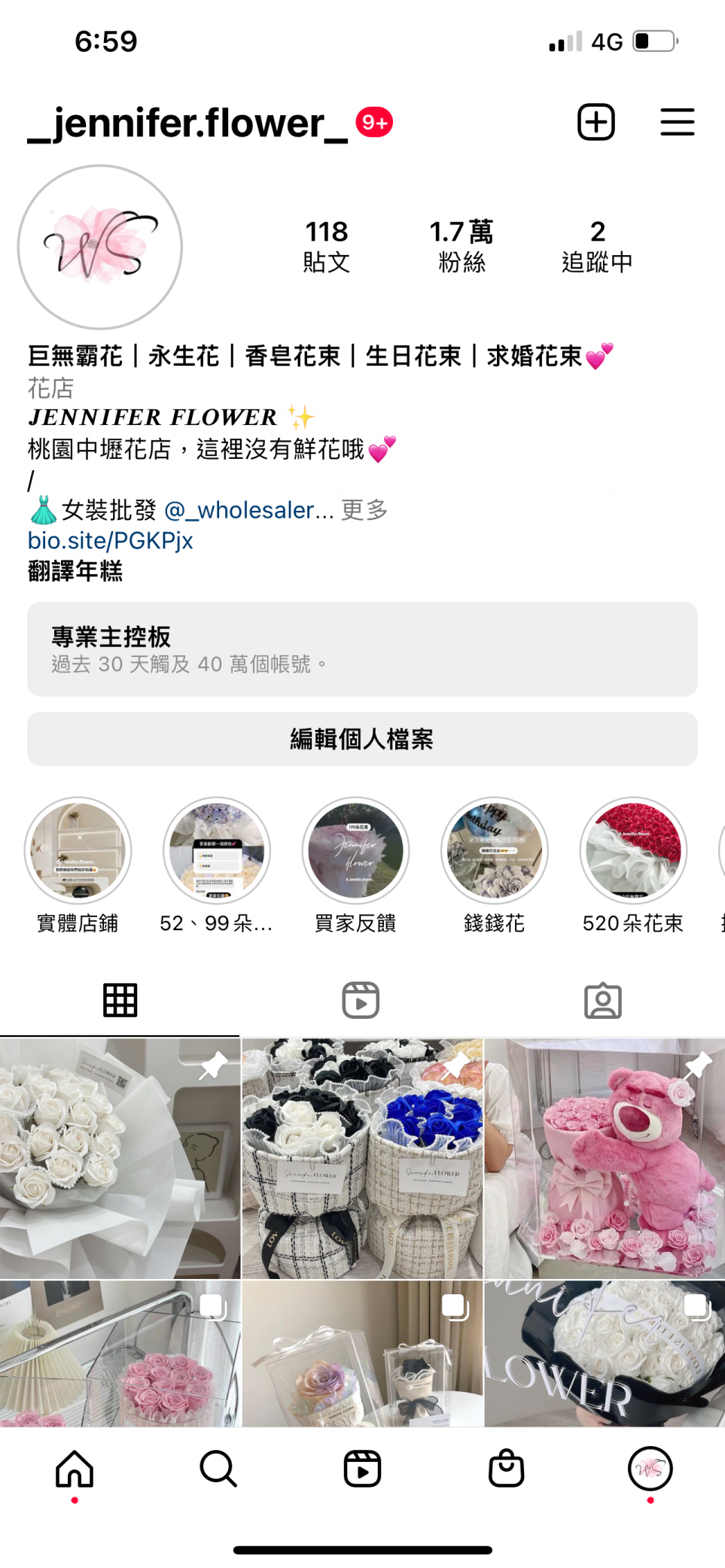Open the pinned pink bear post
Image resolution: width=725 pixels, height=1568 pixels.
605,1159
